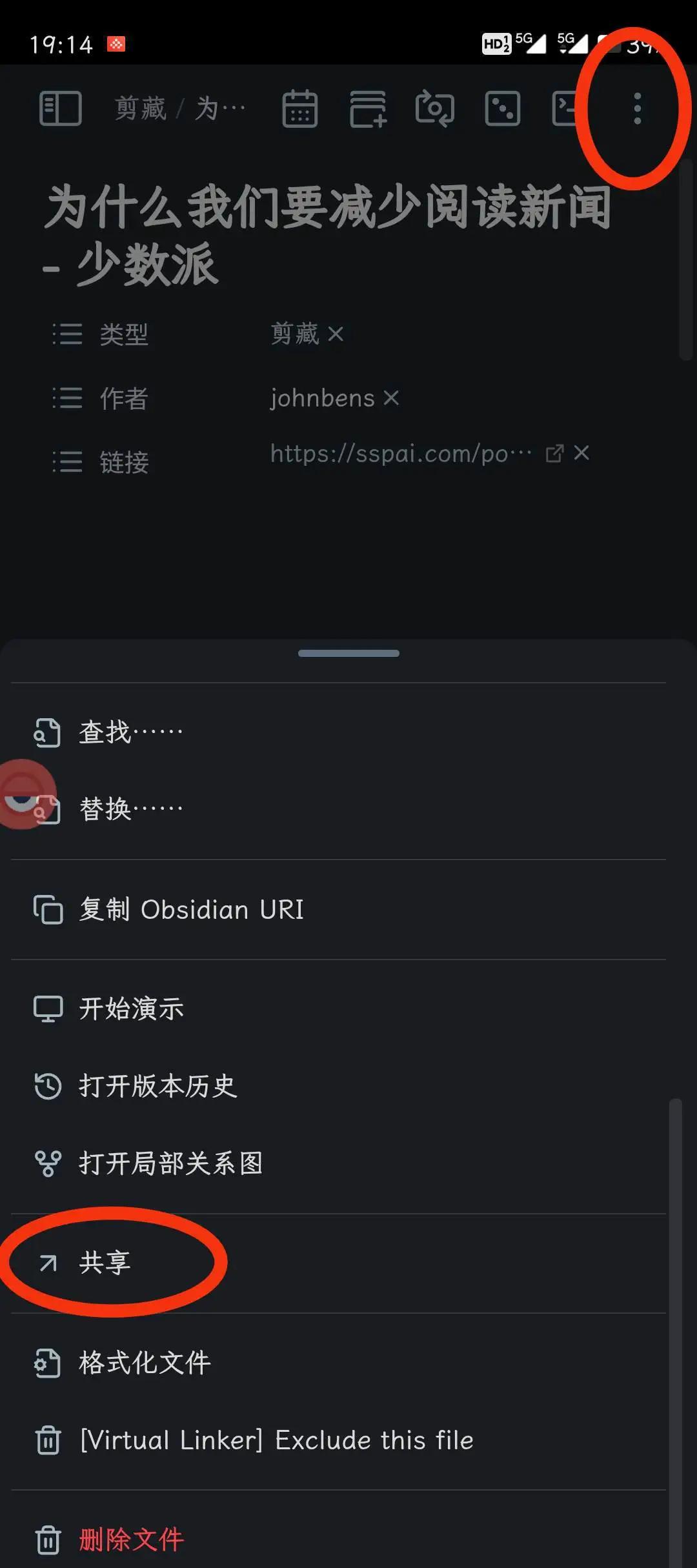Open the local graph via 打开局部关系图

(x=170, y=1163)
